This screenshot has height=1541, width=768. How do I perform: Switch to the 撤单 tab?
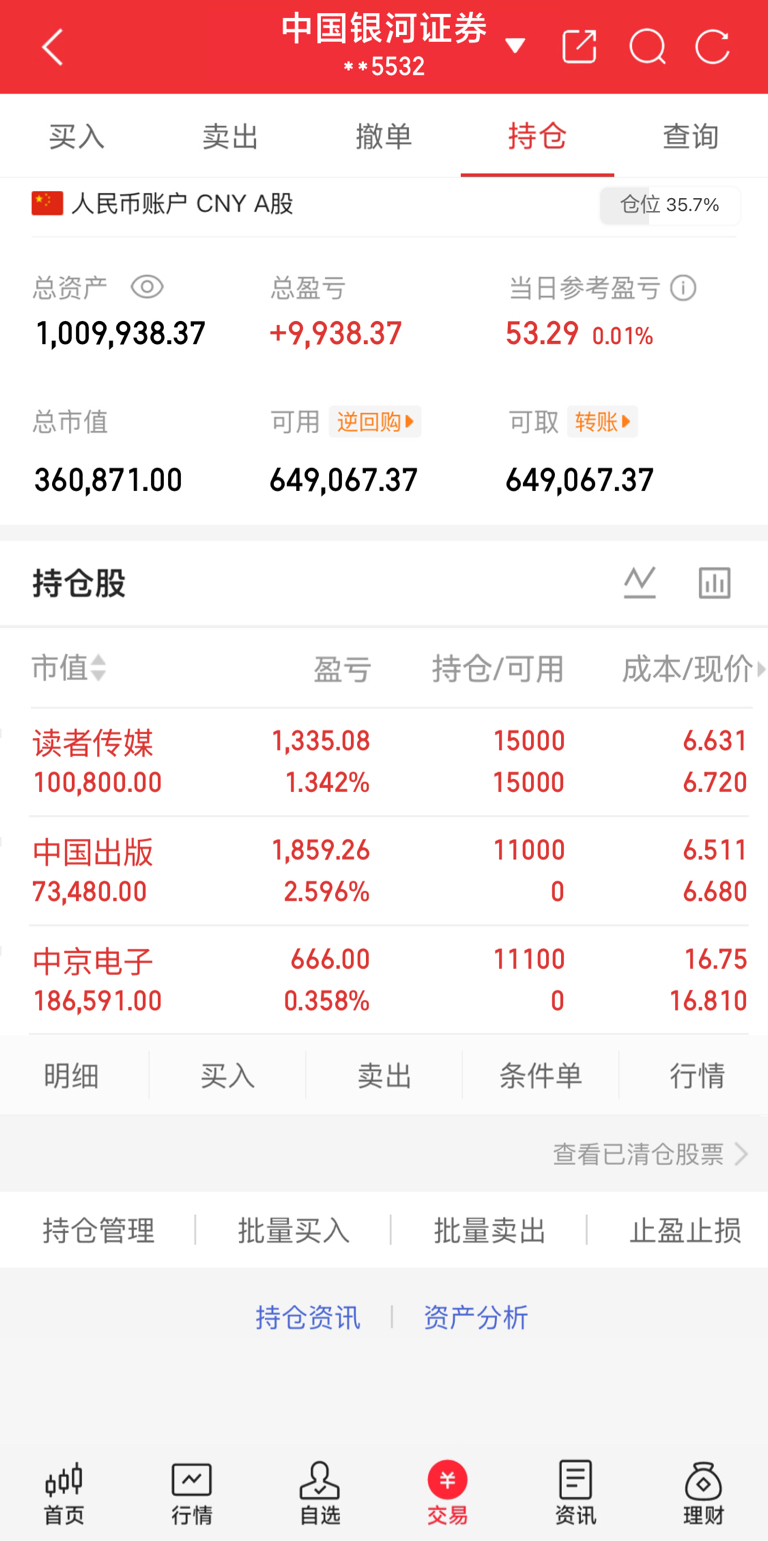click(x=384, y=137)
